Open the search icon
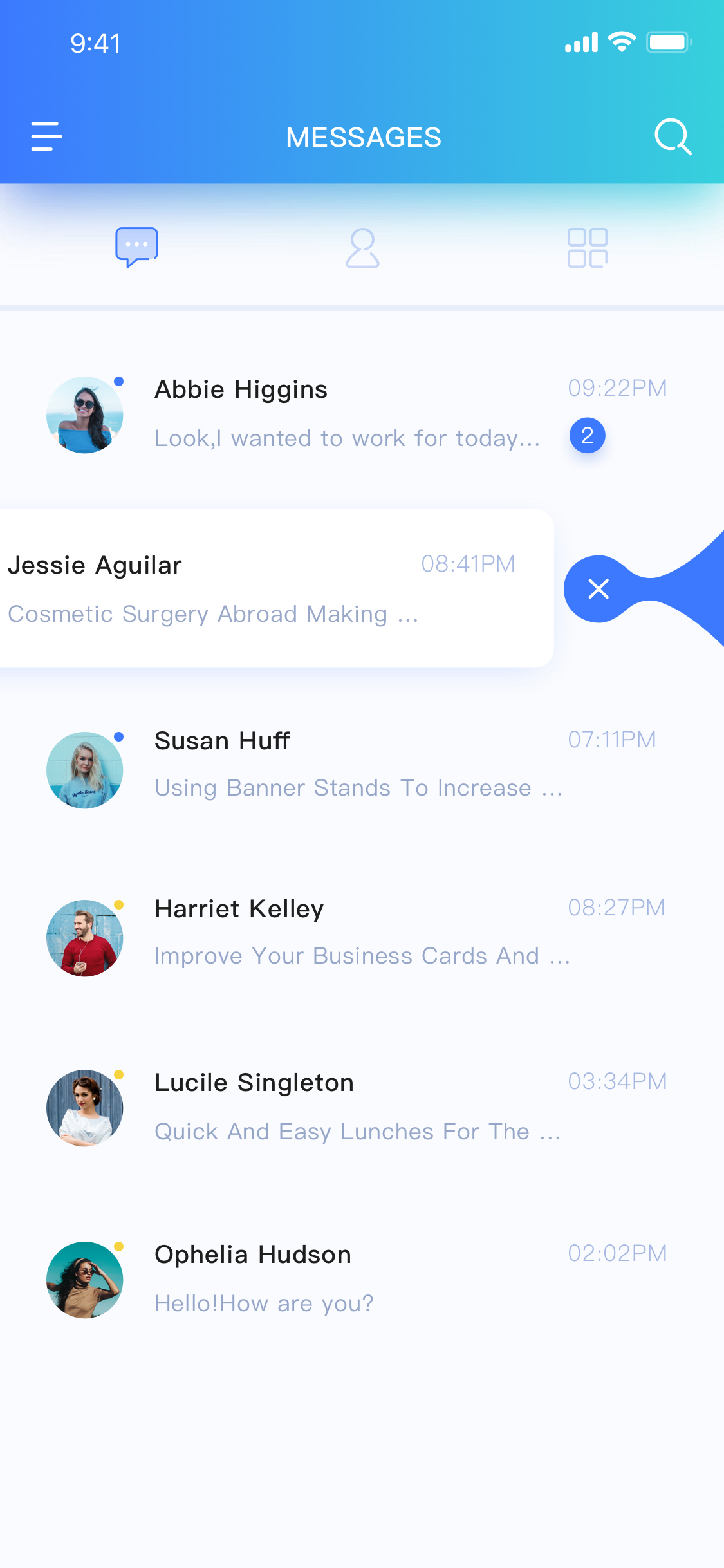Image resolution: width=724 pixels, height=1568 pixels. click(673, 136)
